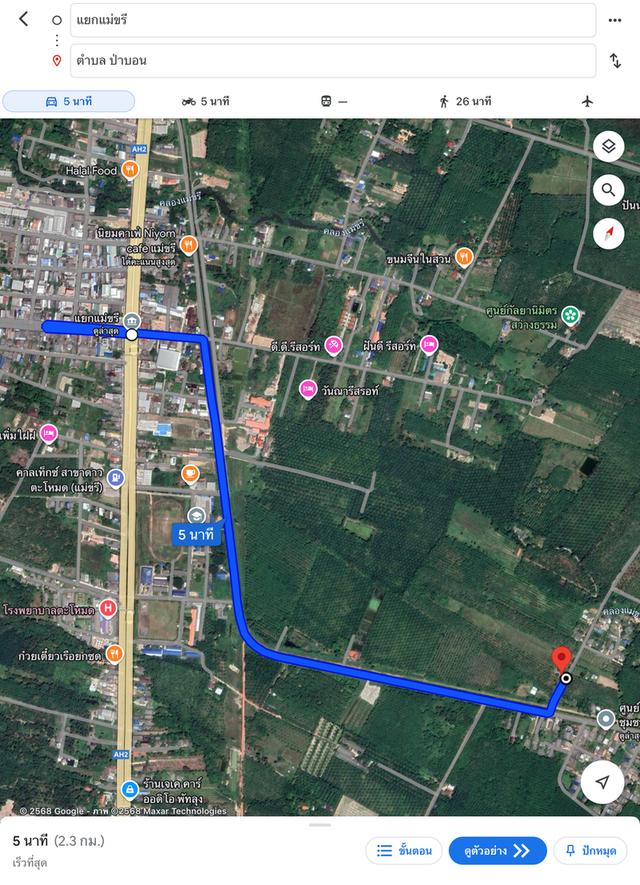Image resolution: width=640 pixels, height=885 pixels.
Task: Switch to public transit mode
Action: click(x=333, y=101)
